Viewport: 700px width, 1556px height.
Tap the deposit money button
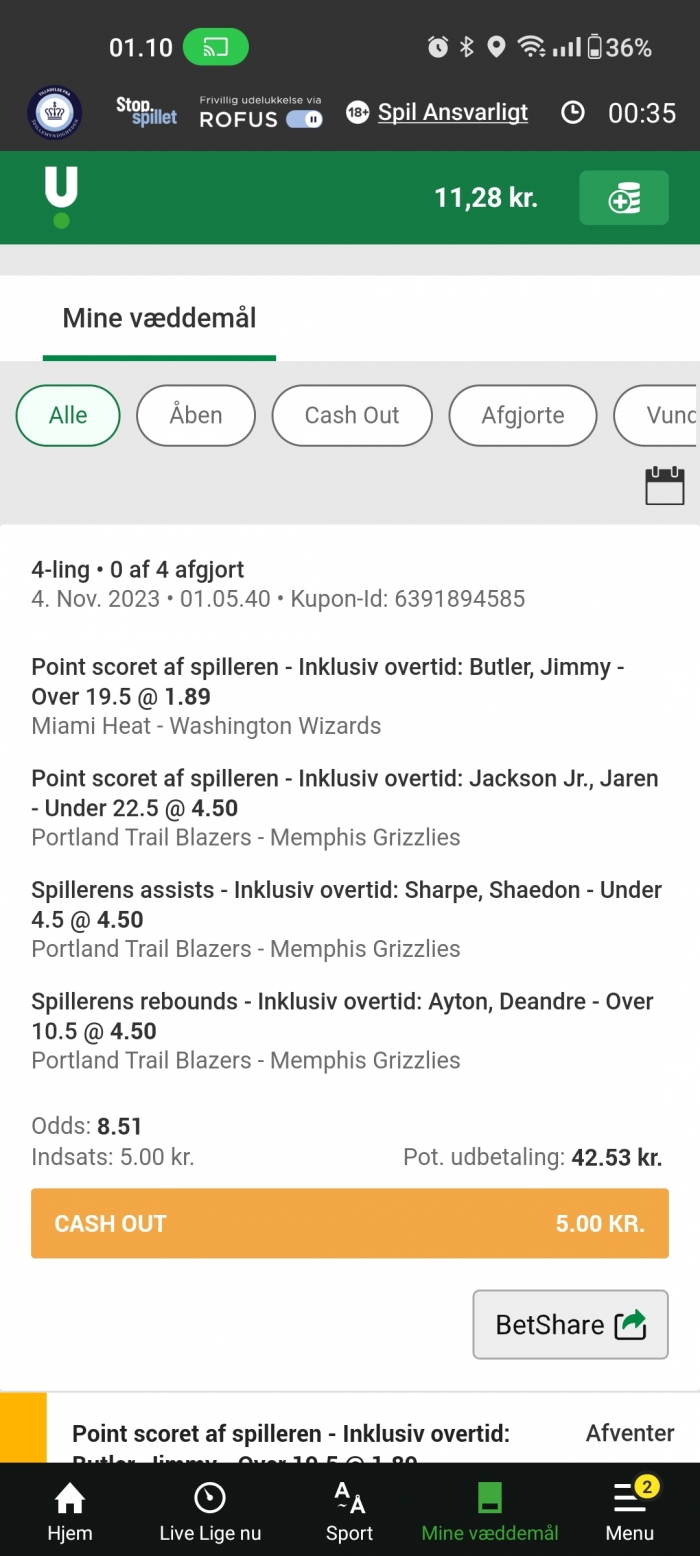coord(623,198)
